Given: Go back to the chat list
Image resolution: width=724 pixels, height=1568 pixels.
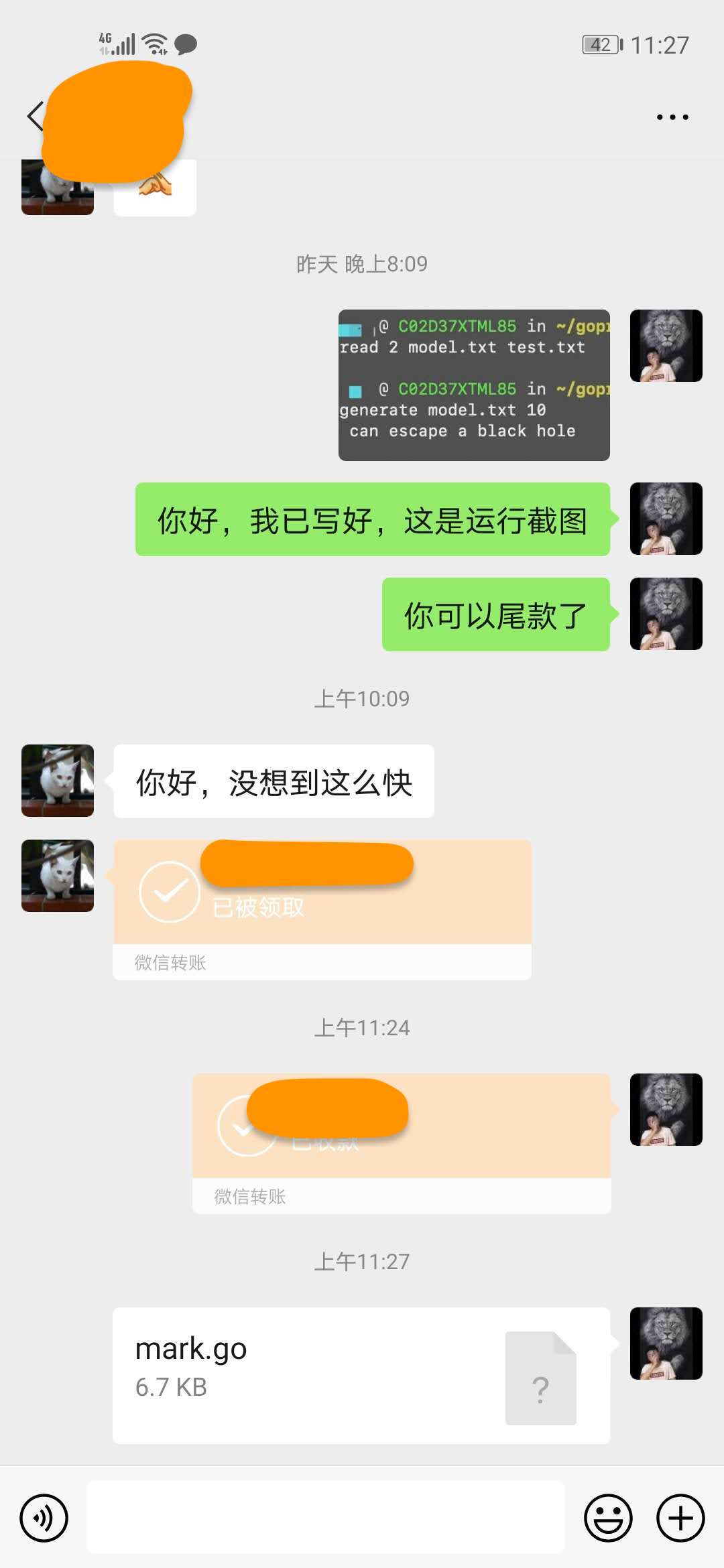Looking at the screenshot, I should pos(35,117).
